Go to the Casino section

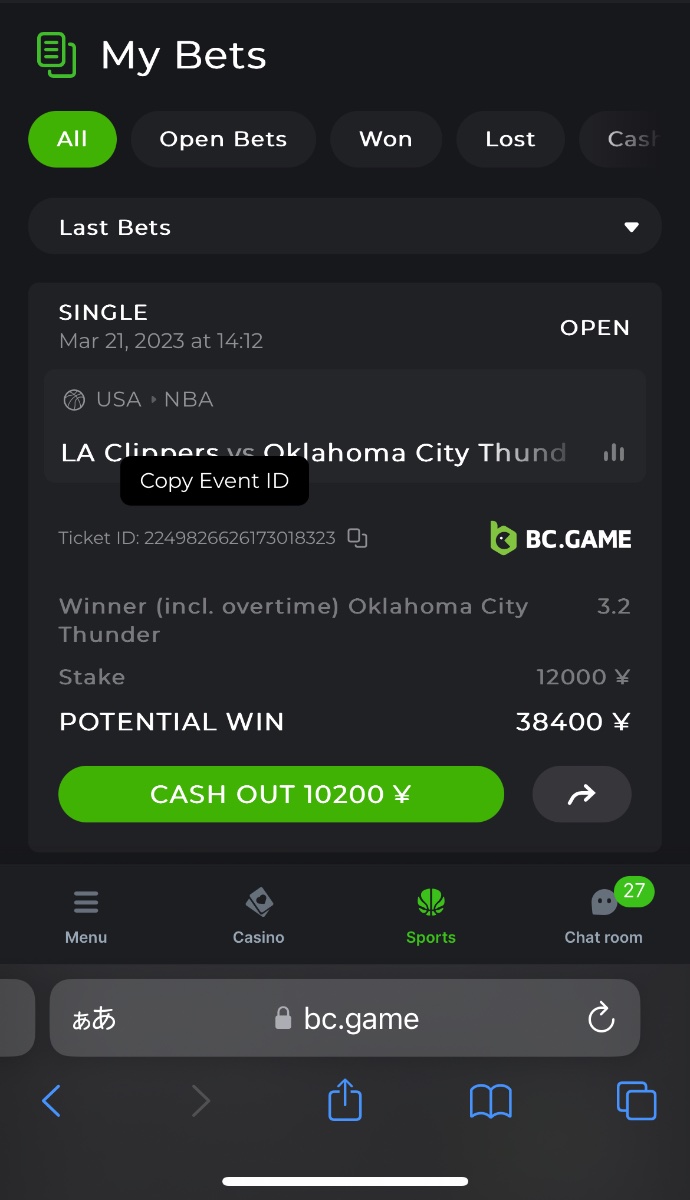point(258,916)
